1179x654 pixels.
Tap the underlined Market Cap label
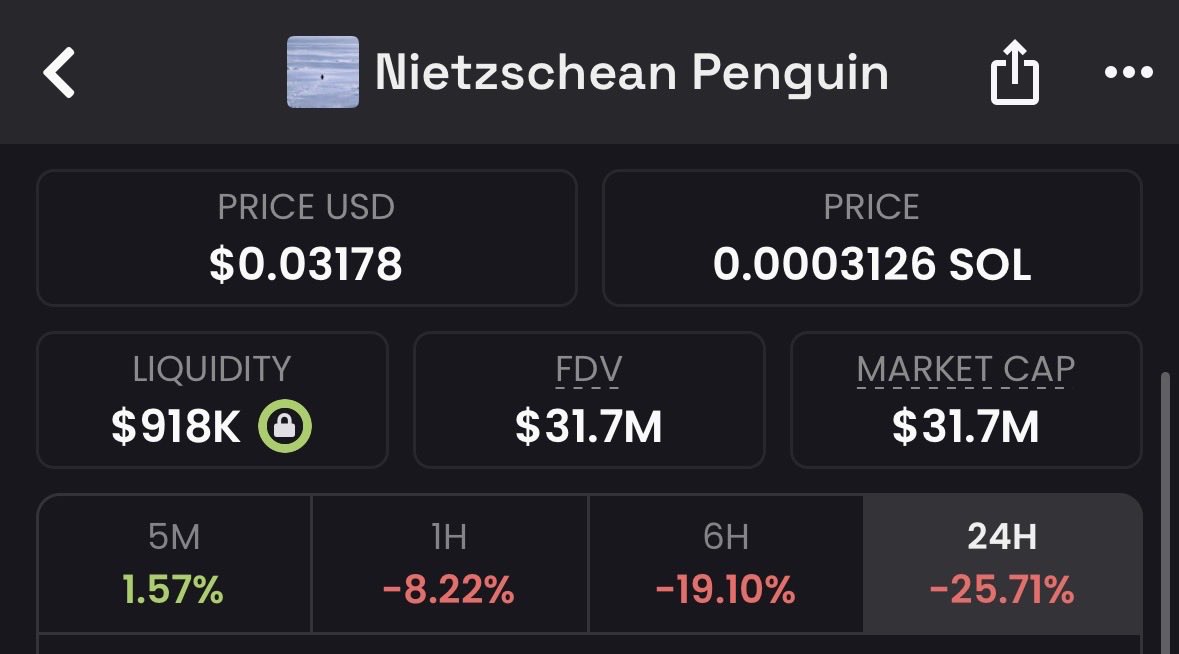[x=965, y=370]
